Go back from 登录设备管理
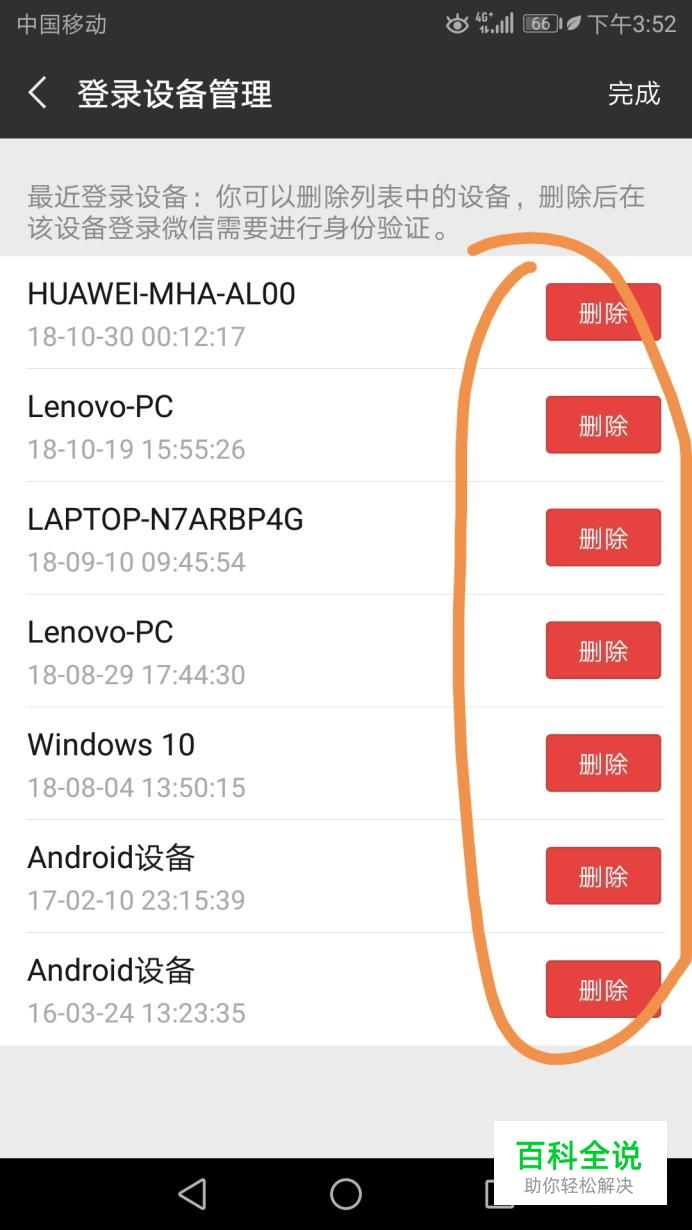The image size is (692, 1230). click(38, 94)
